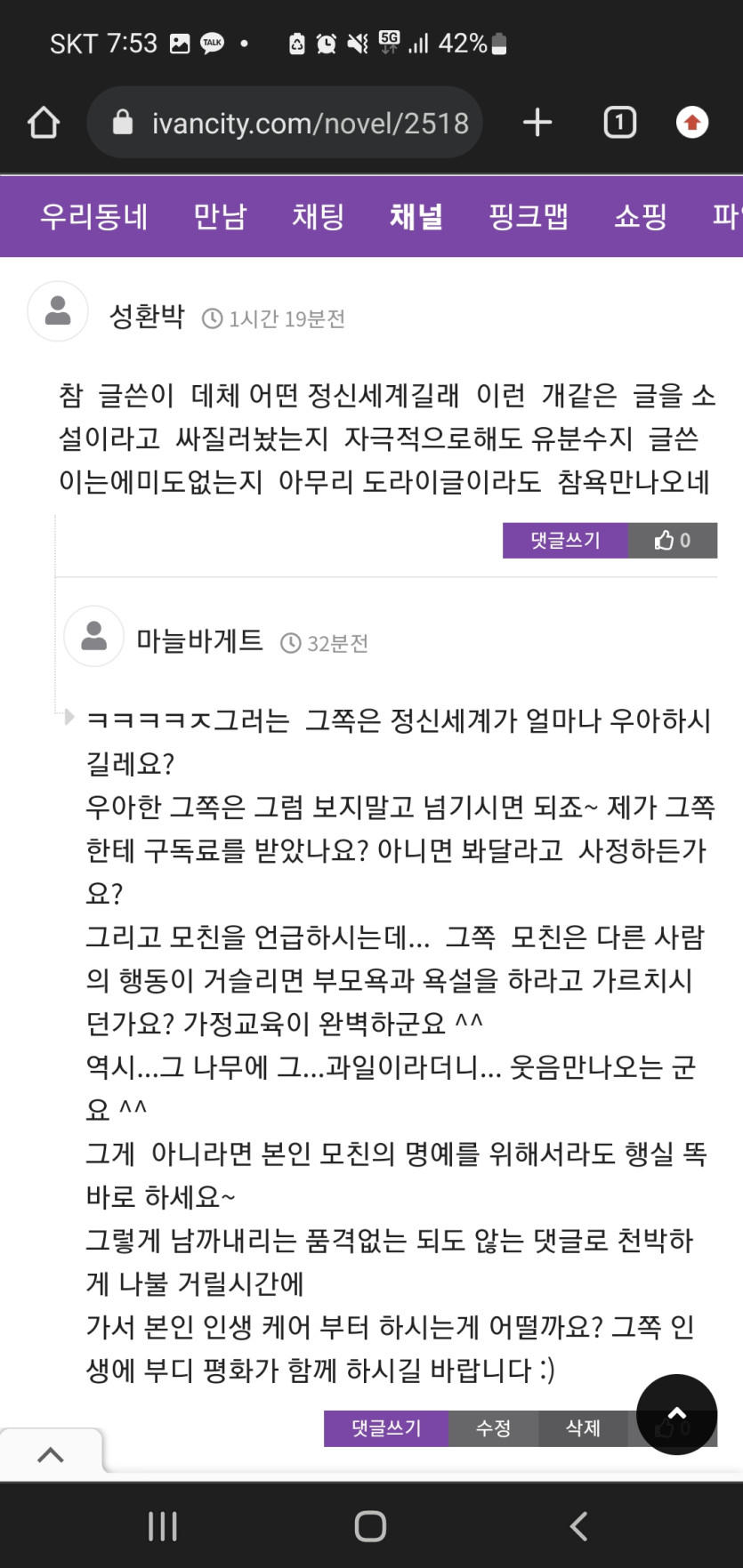Go to 쇼핑 tab
Viewport: 743px width, 1568px height.
[641, 216]
